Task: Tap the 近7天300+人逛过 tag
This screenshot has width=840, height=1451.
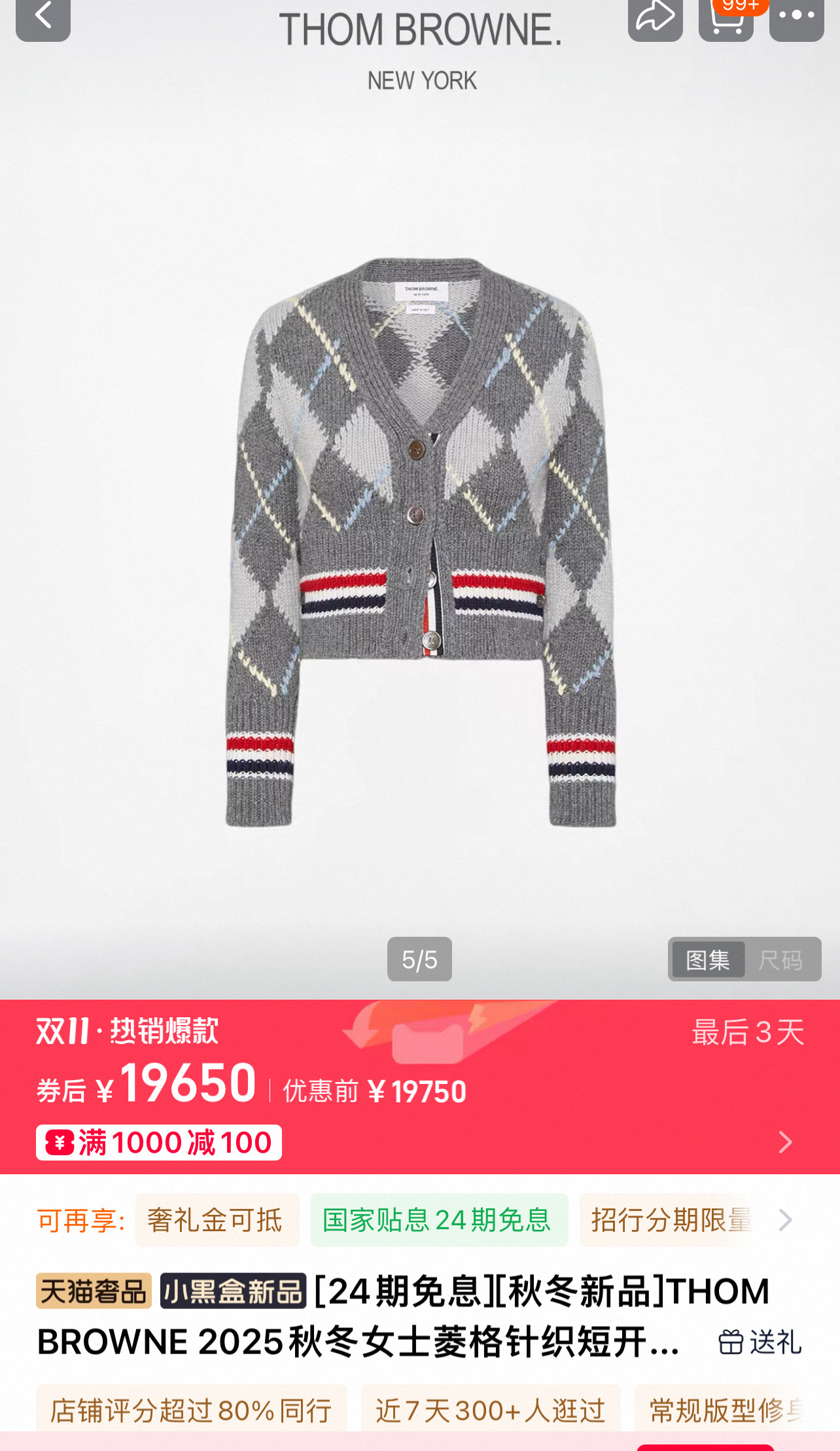Action: 491,1410
